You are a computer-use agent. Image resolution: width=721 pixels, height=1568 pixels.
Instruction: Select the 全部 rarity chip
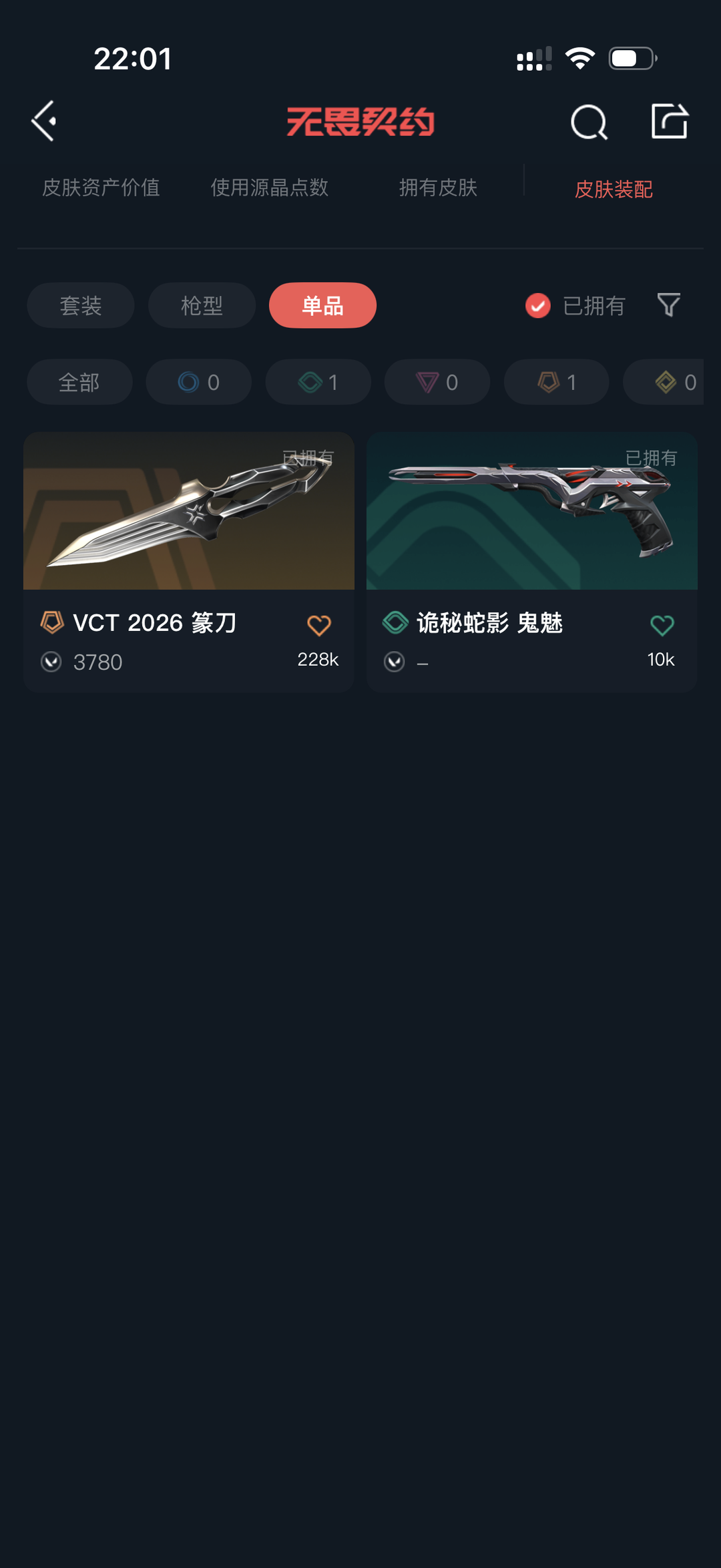(79, 382)
